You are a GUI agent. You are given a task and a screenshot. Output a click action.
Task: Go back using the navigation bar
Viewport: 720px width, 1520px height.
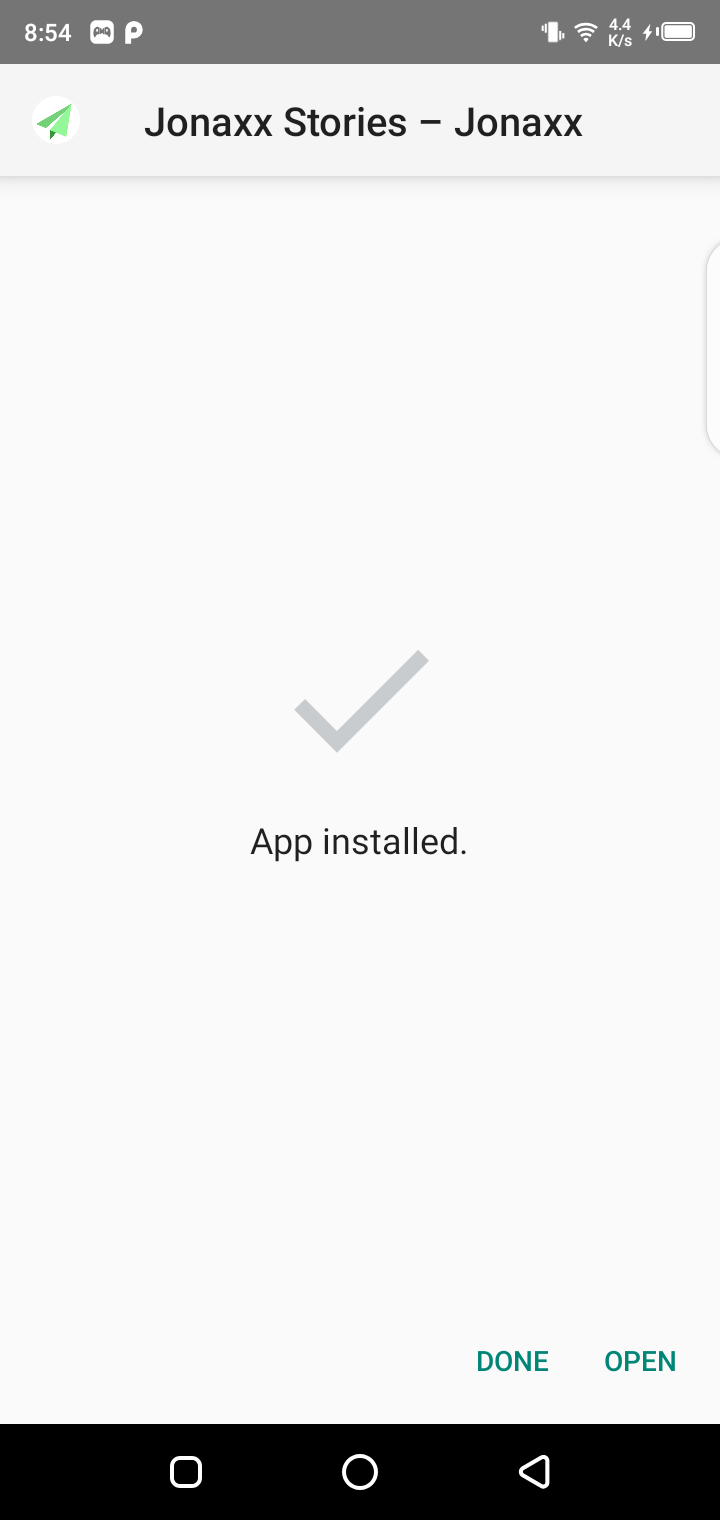click(x=535, y=1471)
